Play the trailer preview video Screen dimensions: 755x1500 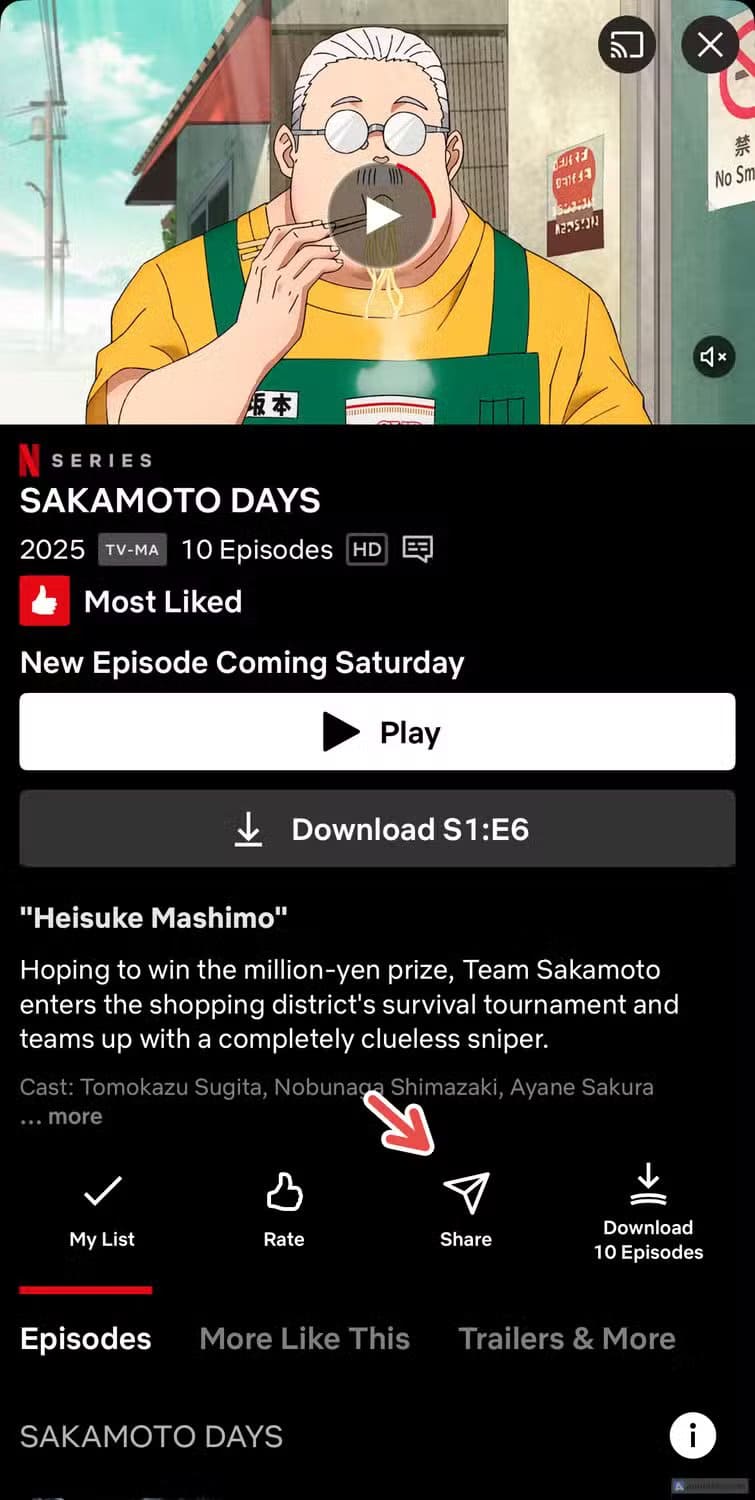(379, 215)
